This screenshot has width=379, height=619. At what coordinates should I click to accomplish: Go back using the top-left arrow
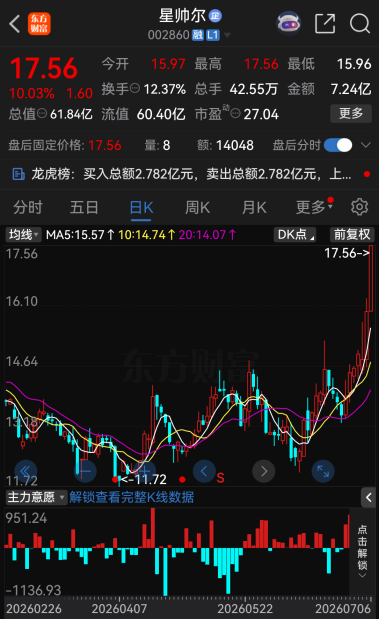click(15, 24)
